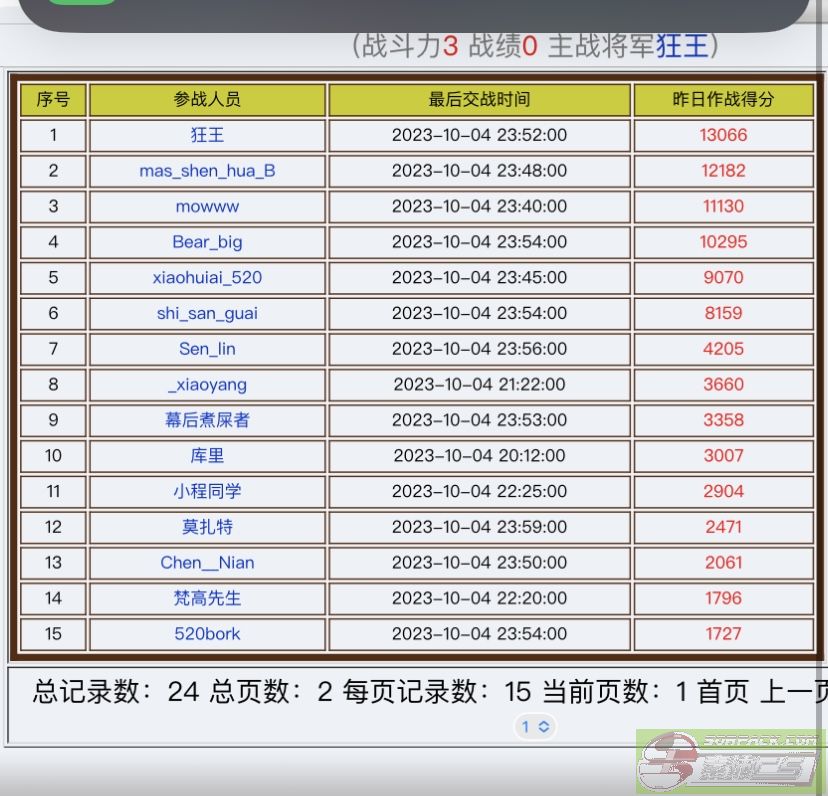This screenshot has height=796, width=828.
Task: Open 幕后煮屎者 player link
Action: [207, 420]
